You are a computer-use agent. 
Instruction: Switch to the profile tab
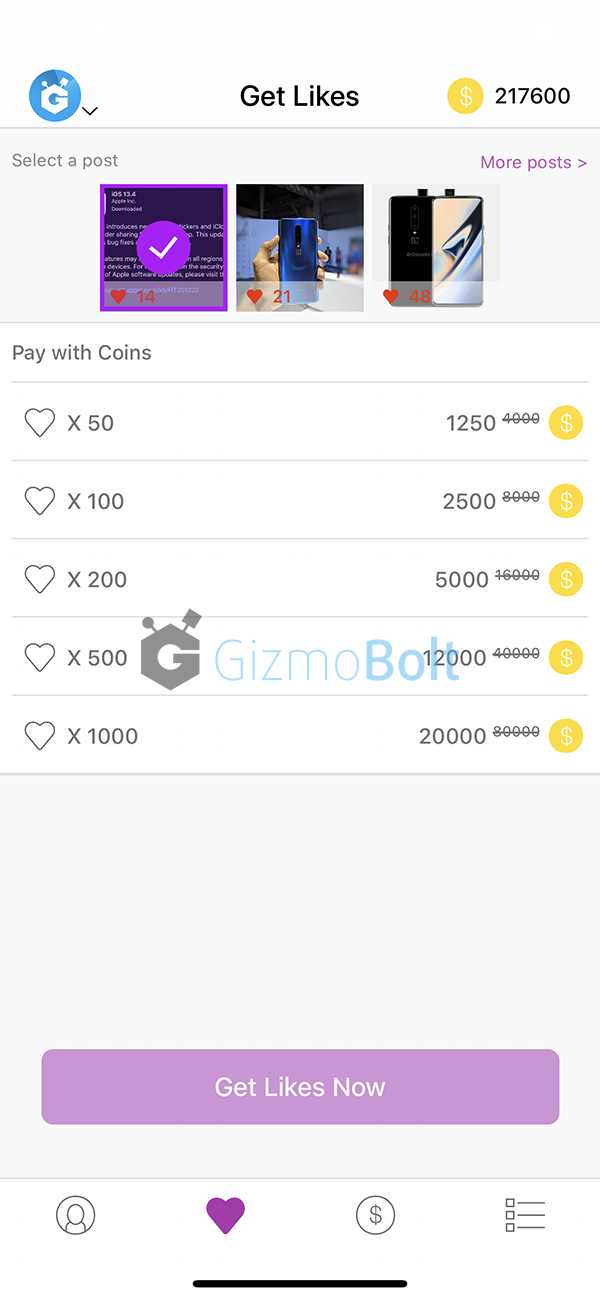tap(75, 1215)
